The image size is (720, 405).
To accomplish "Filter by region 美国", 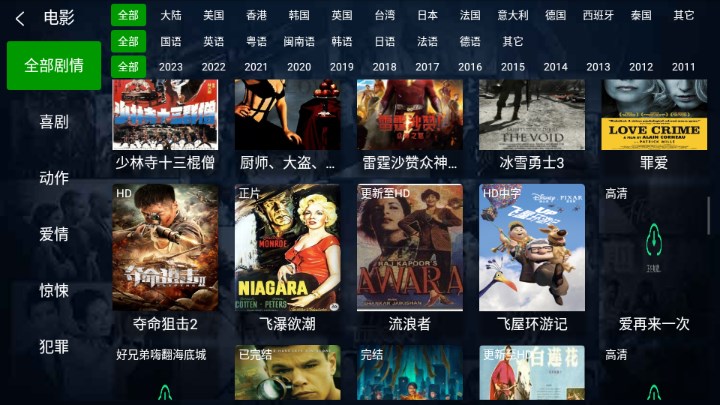I will [214, 15].
